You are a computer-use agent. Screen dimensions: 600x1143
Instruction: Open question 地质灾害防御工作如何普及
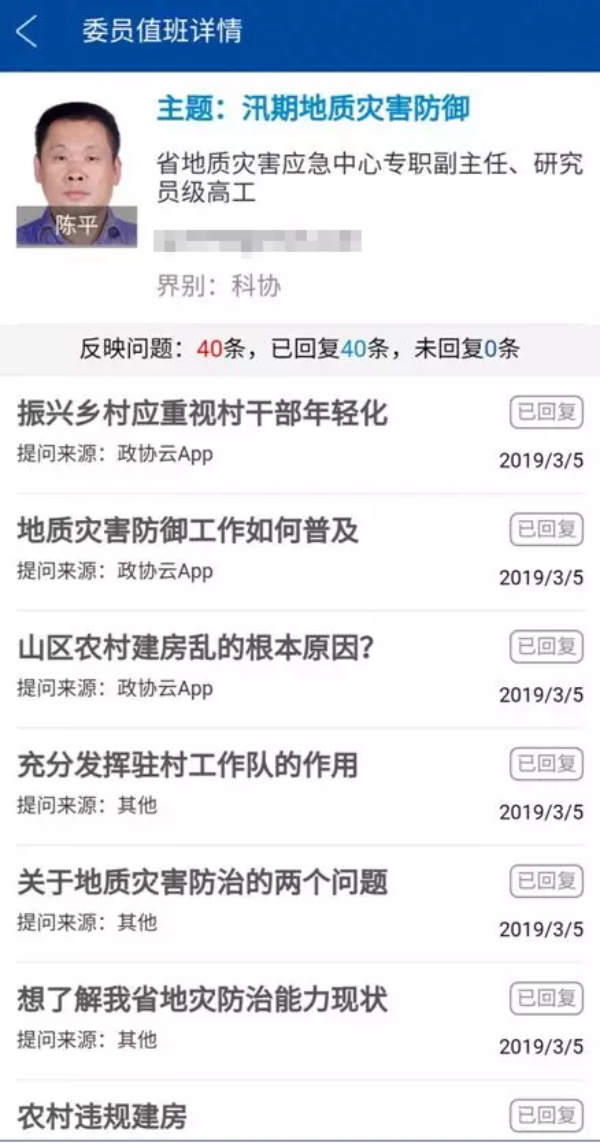(x=188, y=531)
